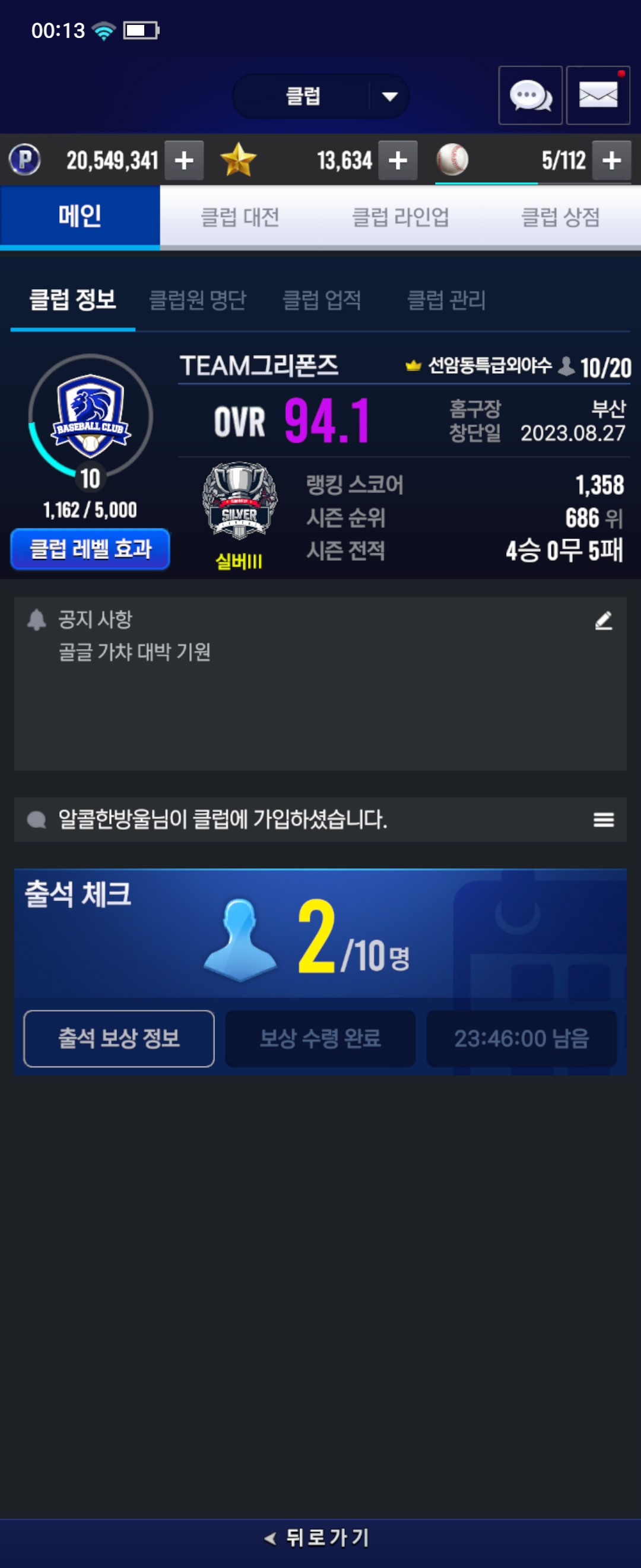641x1568 pixels.
Task: Tap 뒤로가기 to go back
Action: (x=320, y=1538)
